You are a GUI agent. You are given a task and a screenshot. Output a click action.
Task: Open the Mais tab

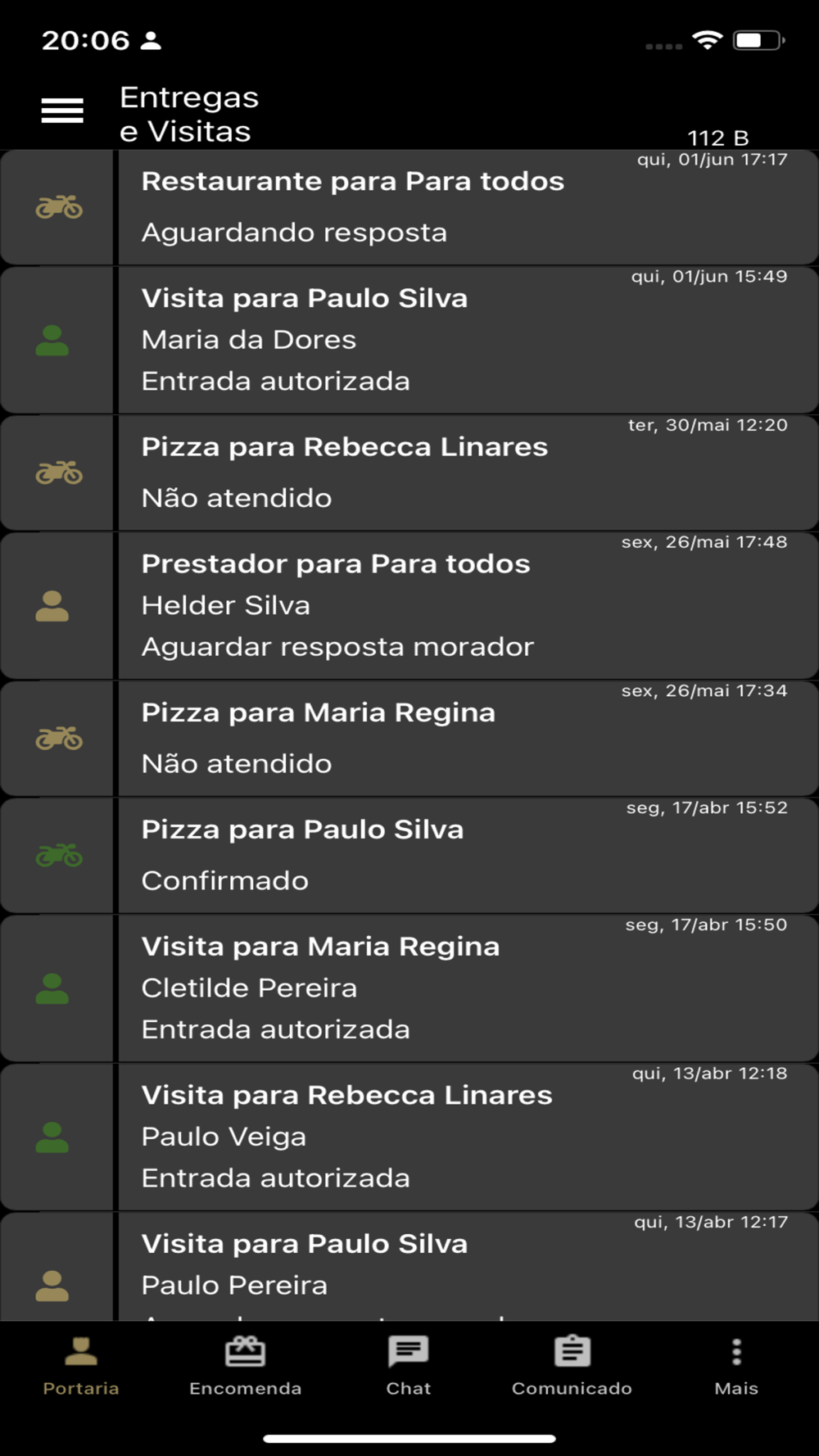[736, 1367]
